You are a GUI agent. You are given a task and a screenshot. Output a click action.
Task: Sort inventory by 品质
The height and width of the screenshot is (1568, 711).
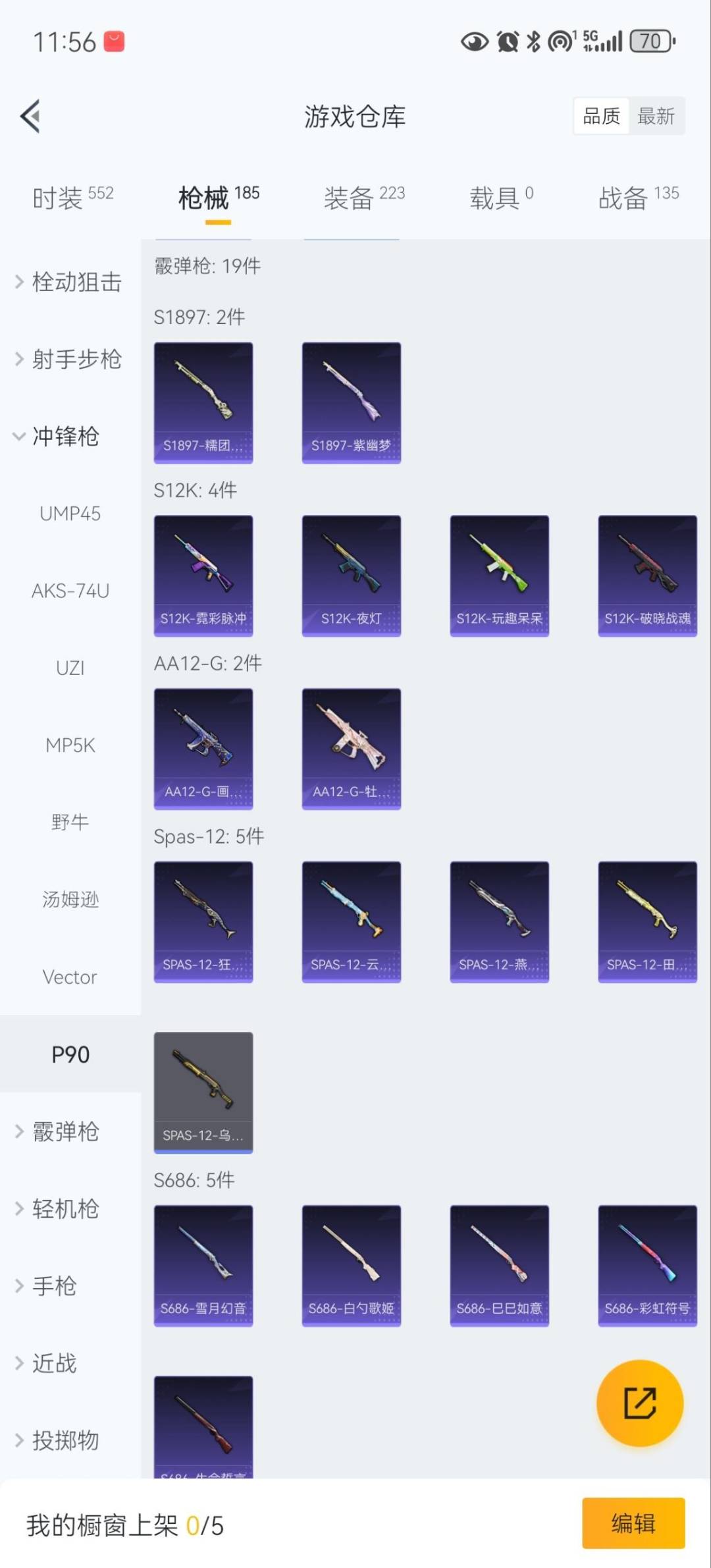[x=600, y=115]
